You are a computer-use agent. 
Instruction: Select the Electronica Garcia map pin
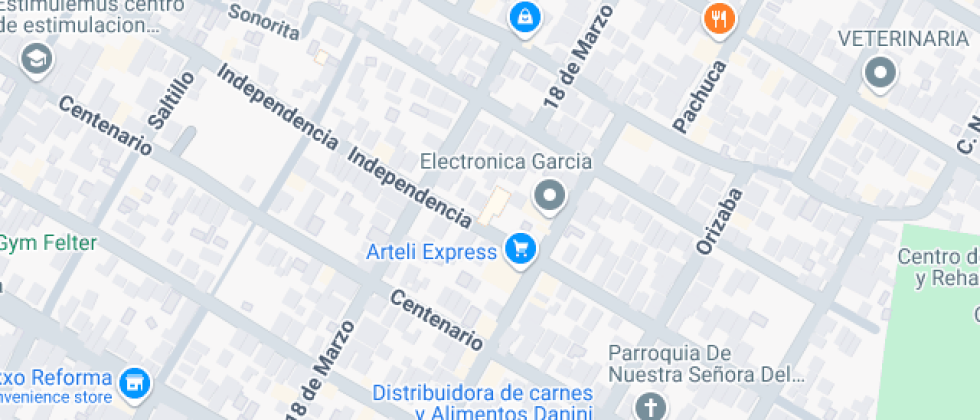click(x=548, y=195)
